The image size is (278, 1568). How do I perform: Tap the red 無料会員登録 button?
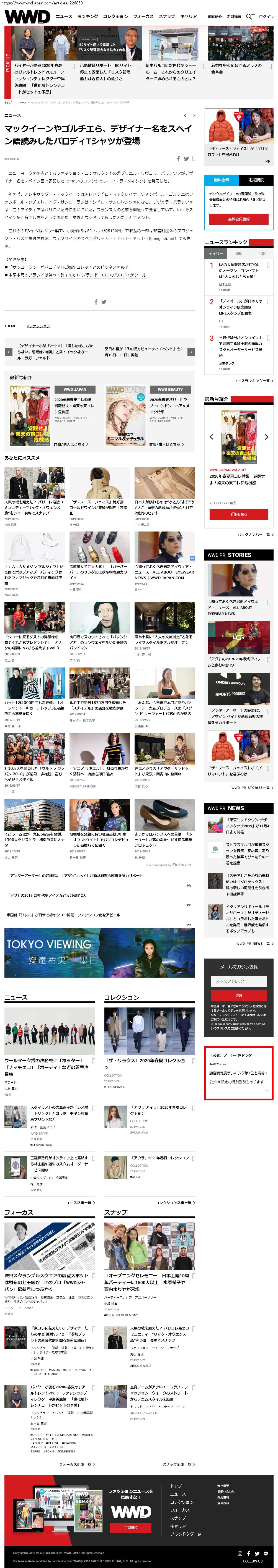tap(238, 219)
